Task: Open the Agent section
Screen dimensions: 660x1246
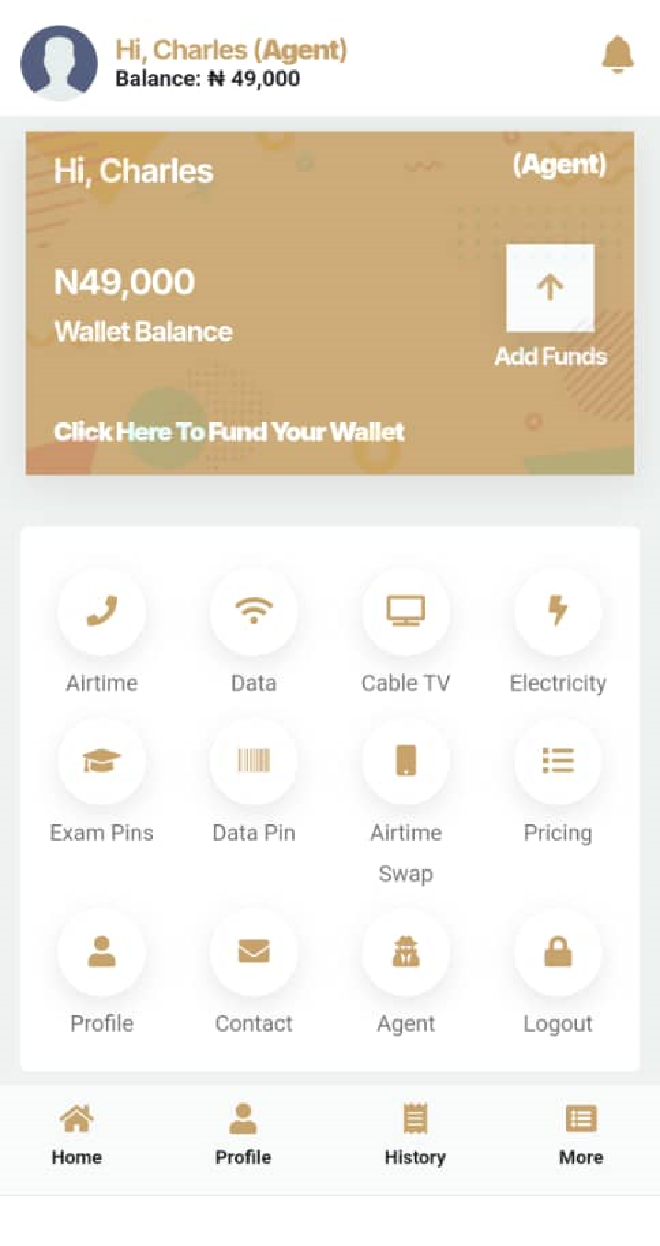Action: click(406, 952)
